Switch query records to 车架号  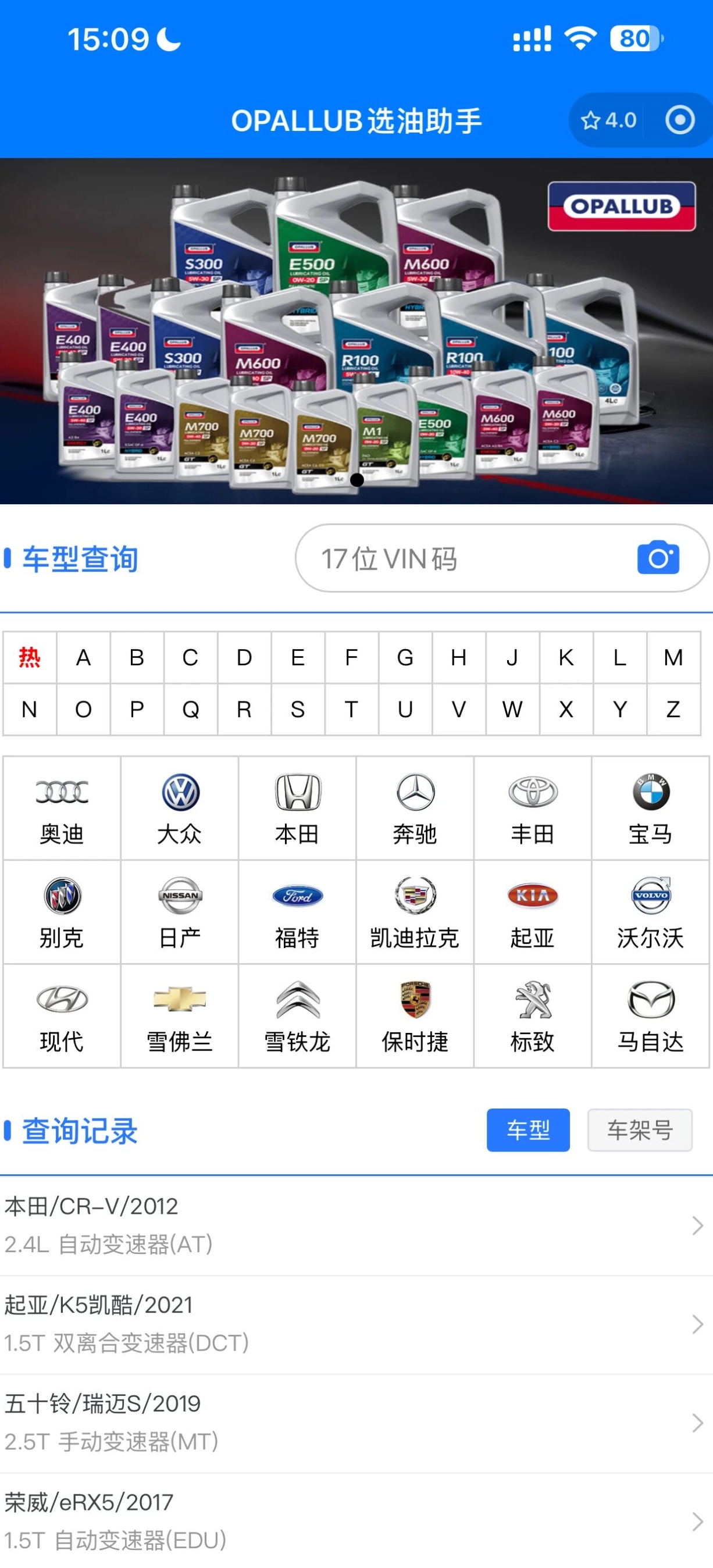click(x=639, y=1129)
